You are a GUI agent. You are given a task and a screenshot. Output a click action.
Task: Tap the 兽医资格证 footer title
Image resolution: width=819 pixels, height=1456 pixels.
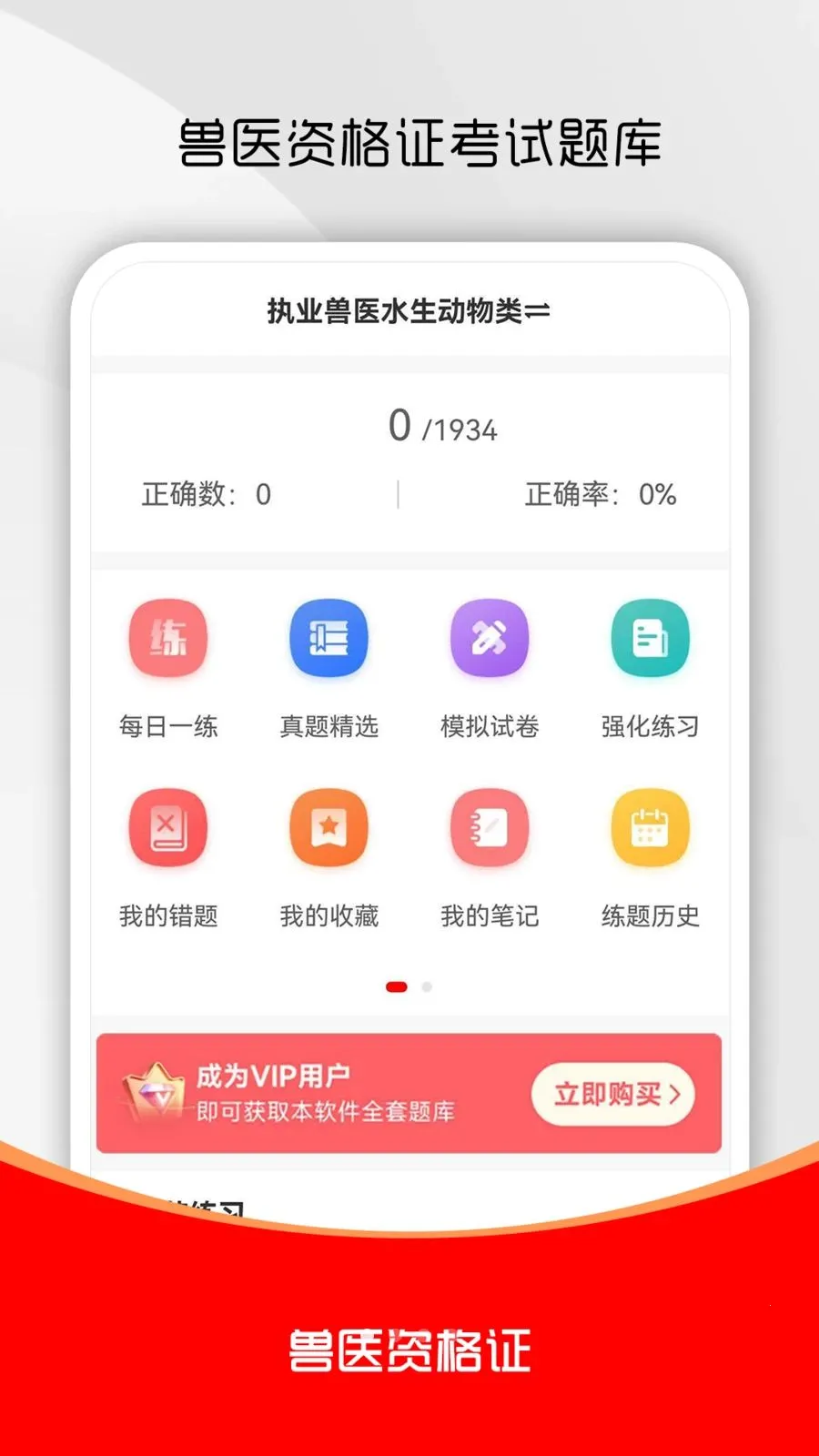(x=409, y=1353)
